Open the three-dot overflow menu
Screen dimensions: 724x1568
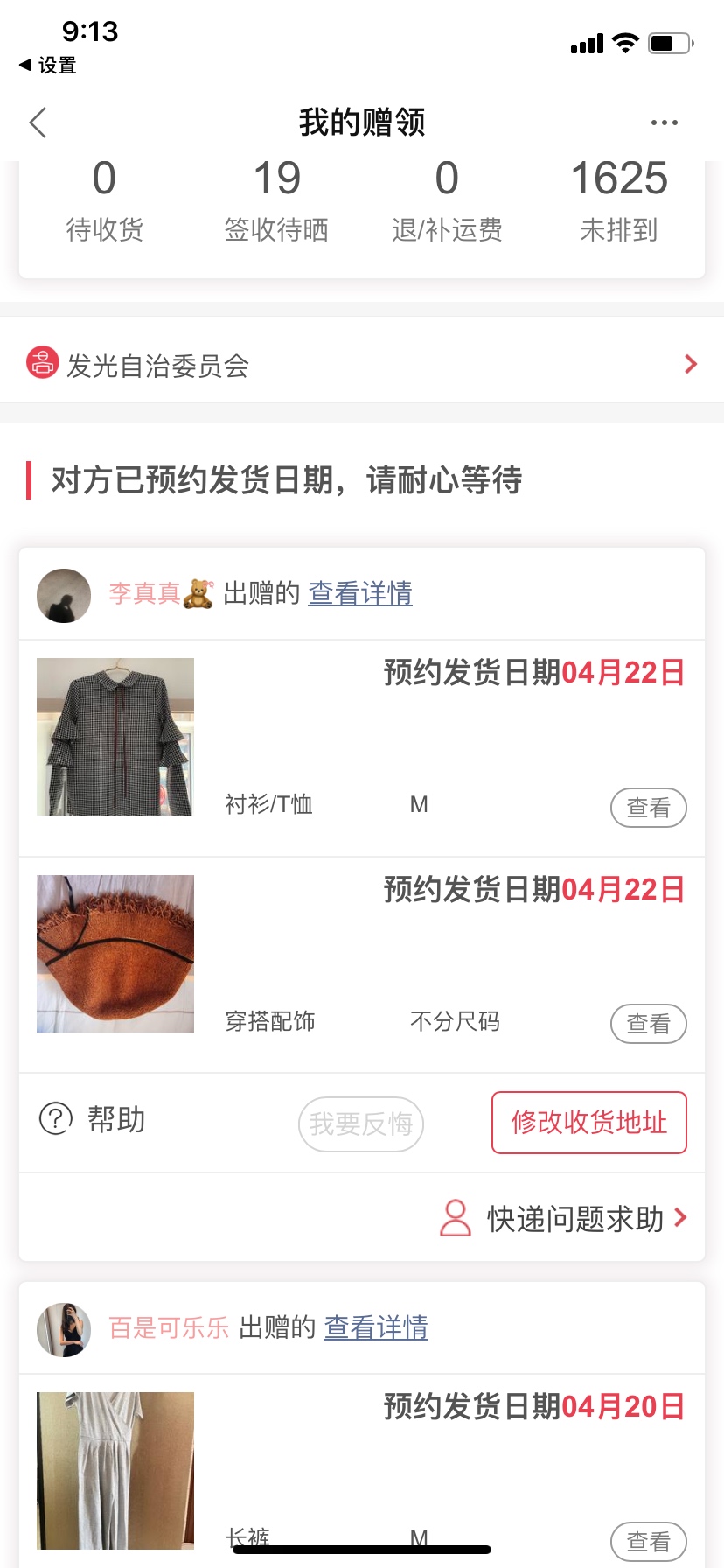pyautogui.click(x=664, y=122)
